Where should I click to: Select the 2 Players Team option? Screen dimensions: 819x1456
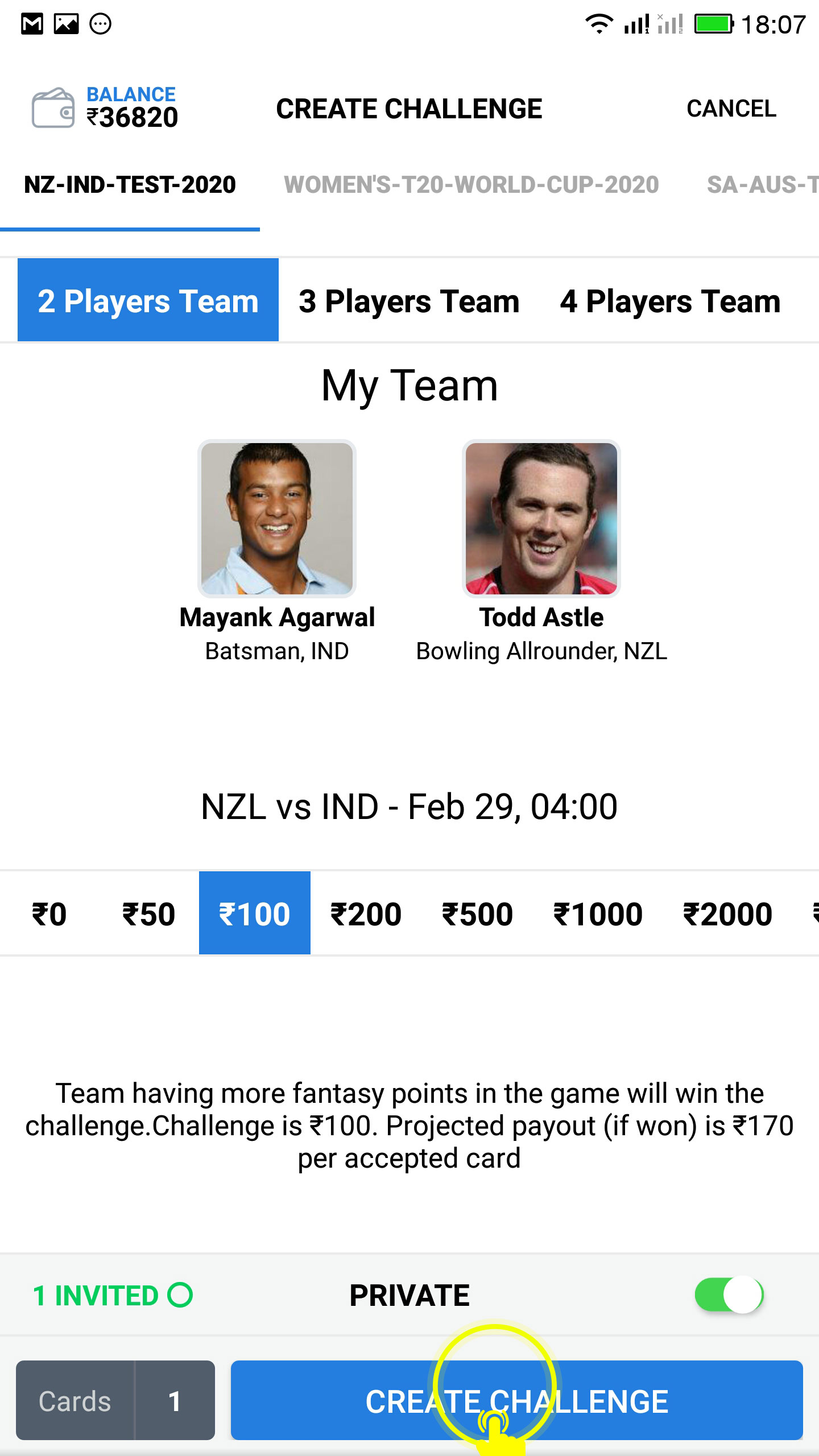click(148, 300)
